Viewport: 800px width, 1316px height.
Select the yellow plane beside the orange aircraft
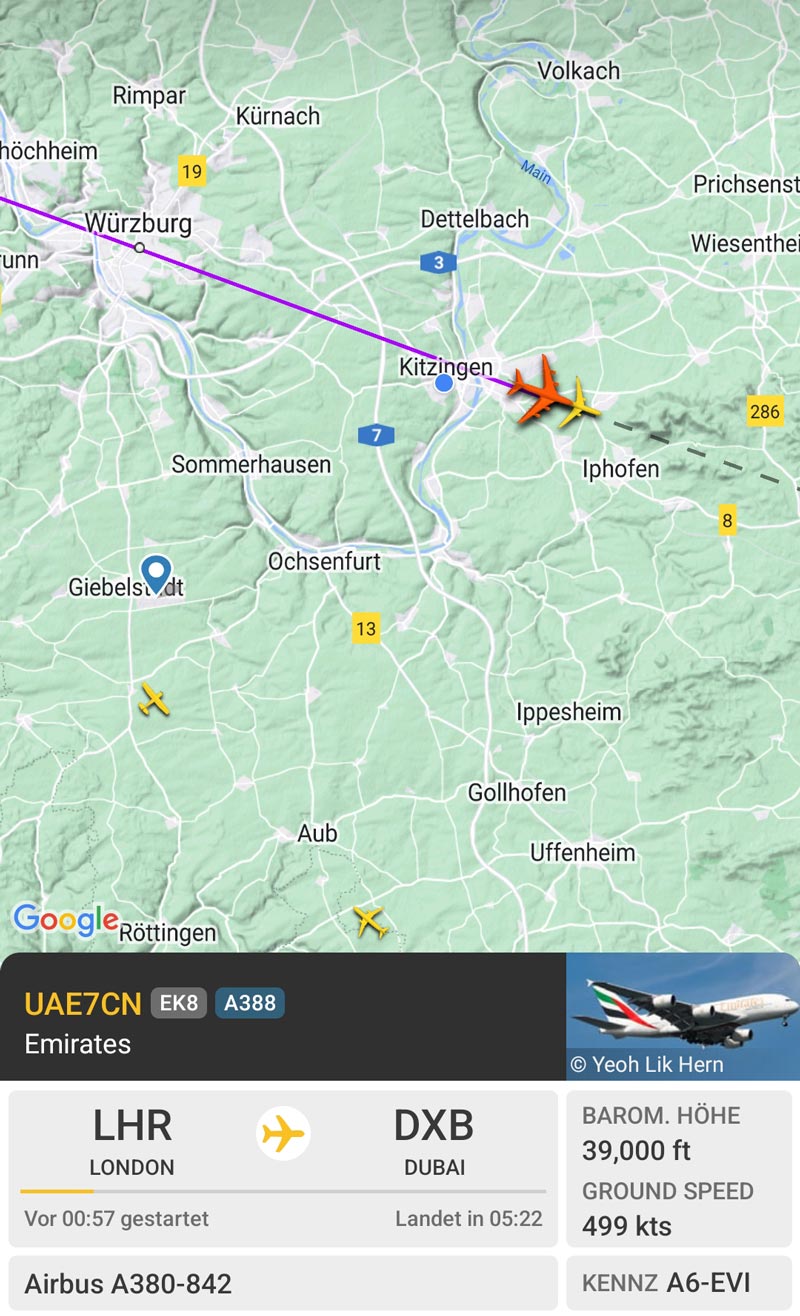pos(581,404)
